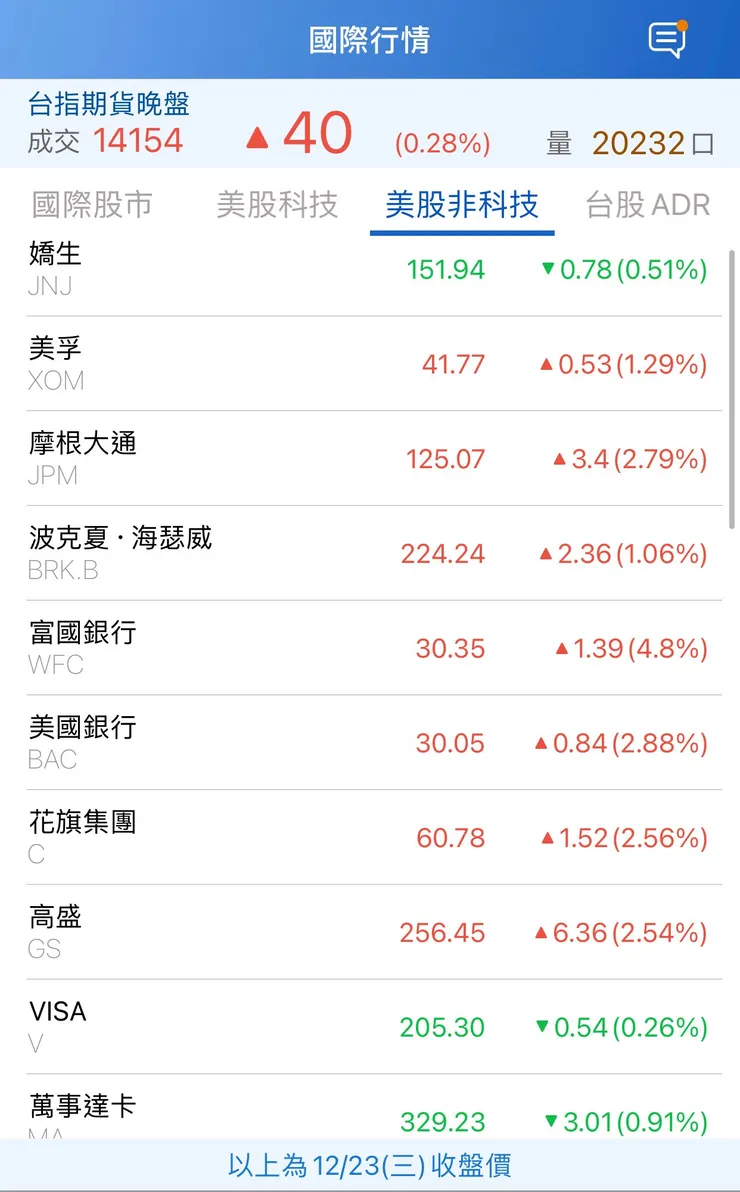This screenshot has height=1192, width=740.
Task: Select the 美孚 XOM stock entry
Action: (370, 364)
